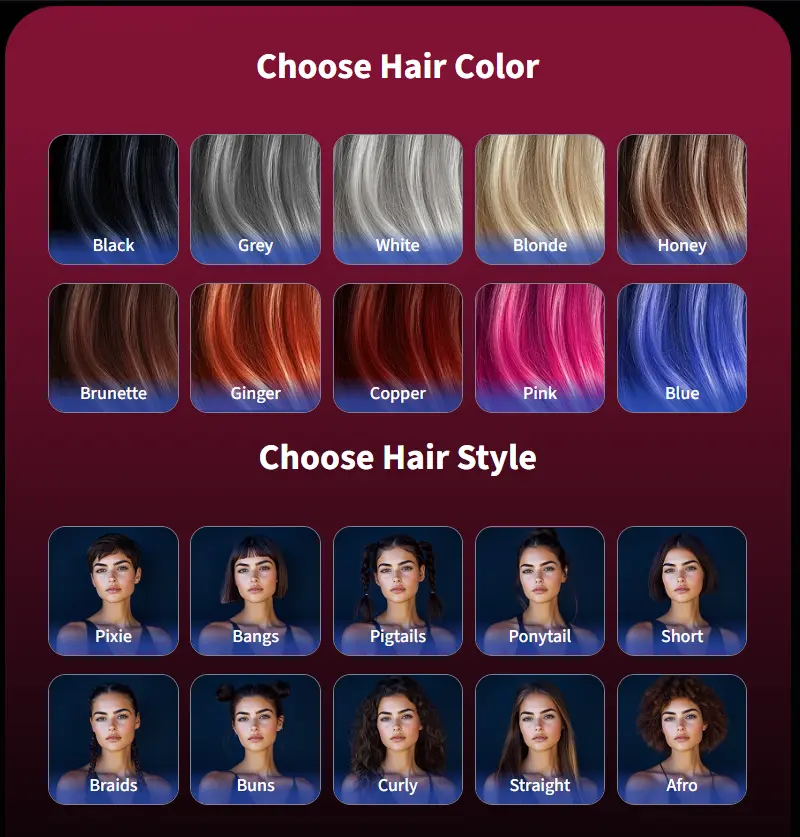Select the Brunette hair color

click(x=113, y=347)
